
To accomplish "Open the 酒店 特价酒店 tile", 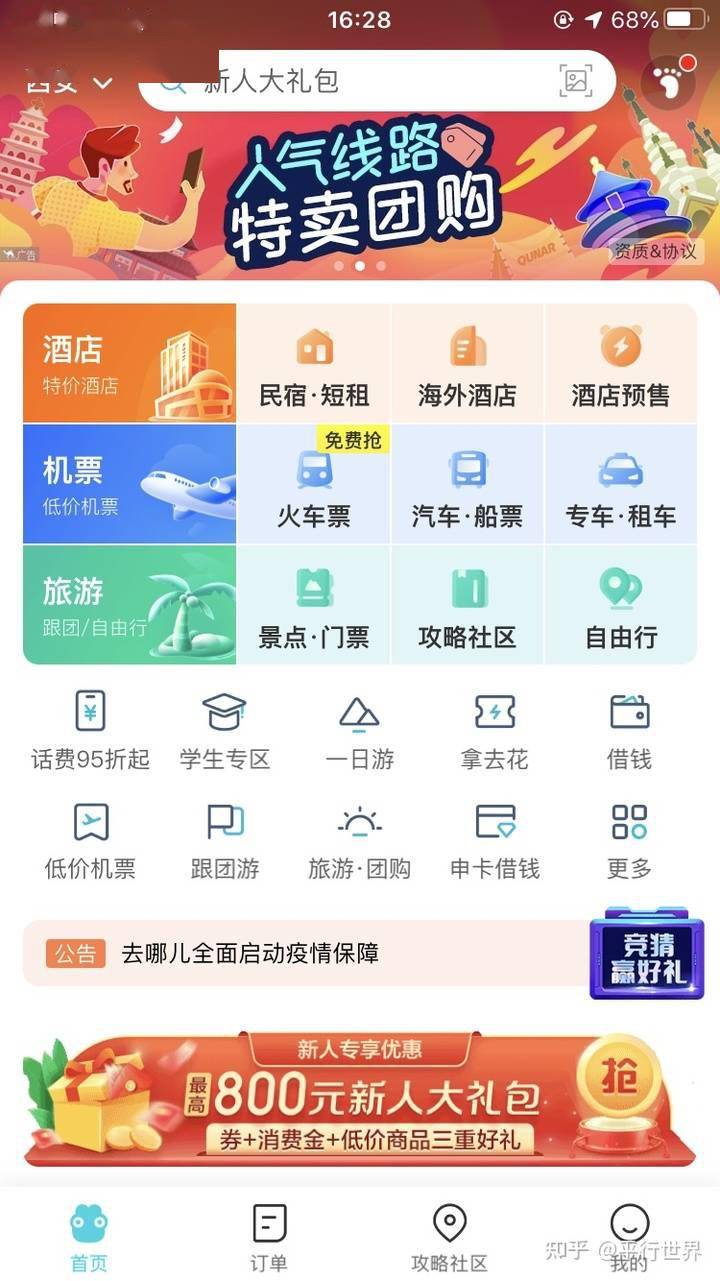I will tap(130, 364).
